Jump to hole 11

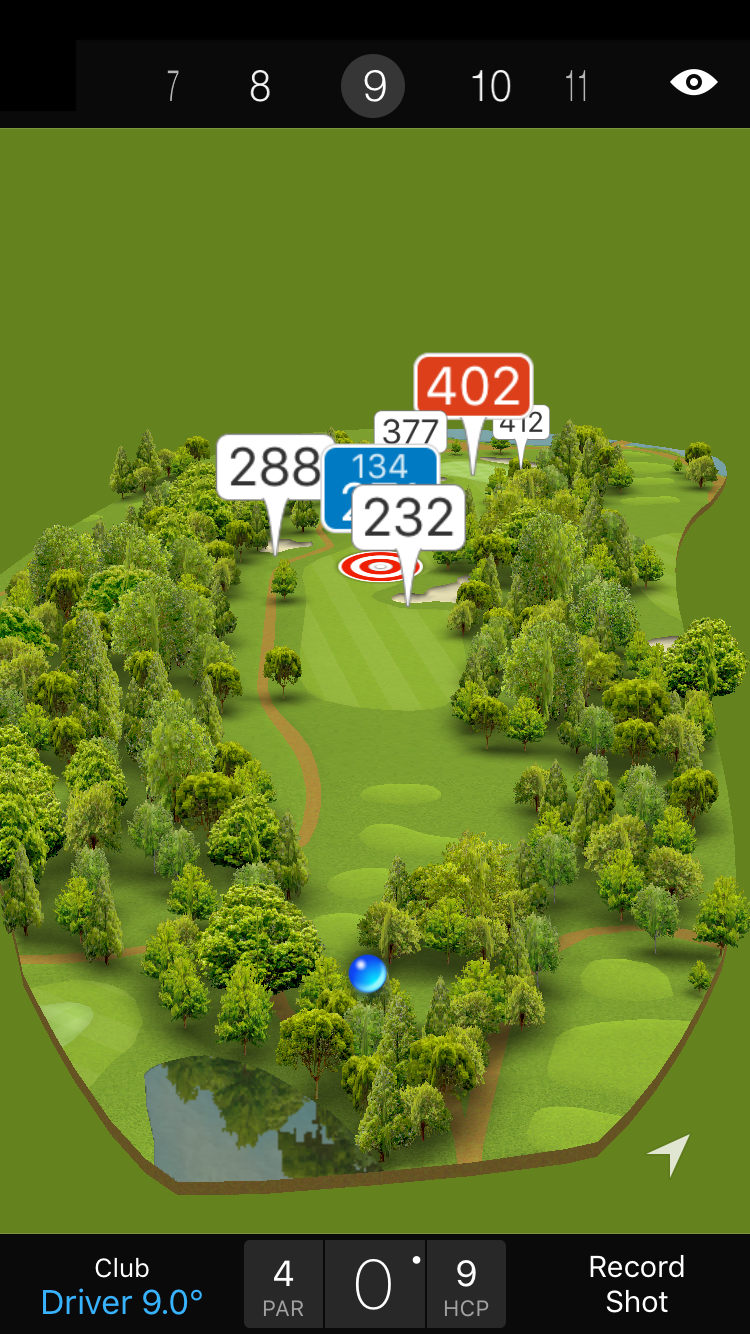[576, 87]
